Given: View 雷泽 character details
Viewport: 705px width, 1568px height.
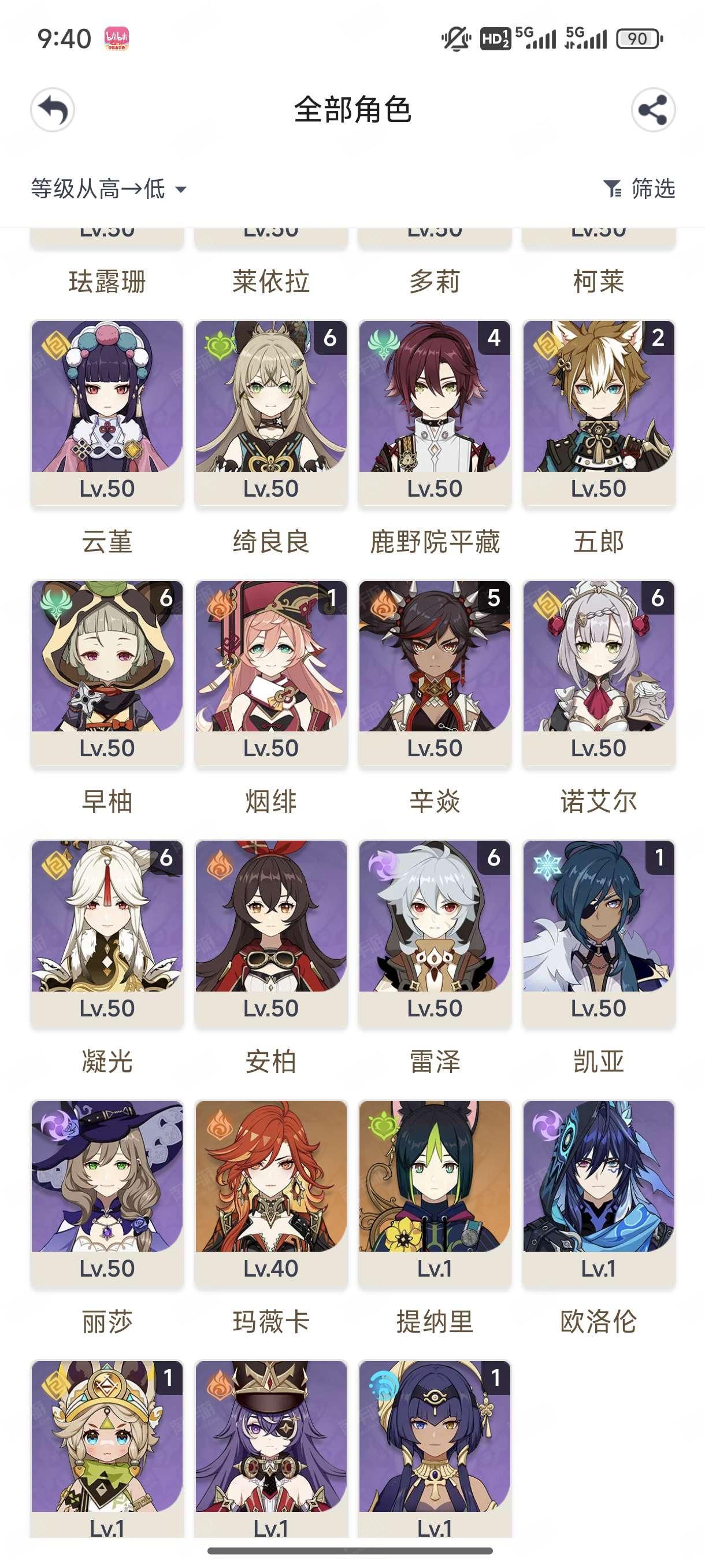Looking at the screenshot, I should coord(435,933).
